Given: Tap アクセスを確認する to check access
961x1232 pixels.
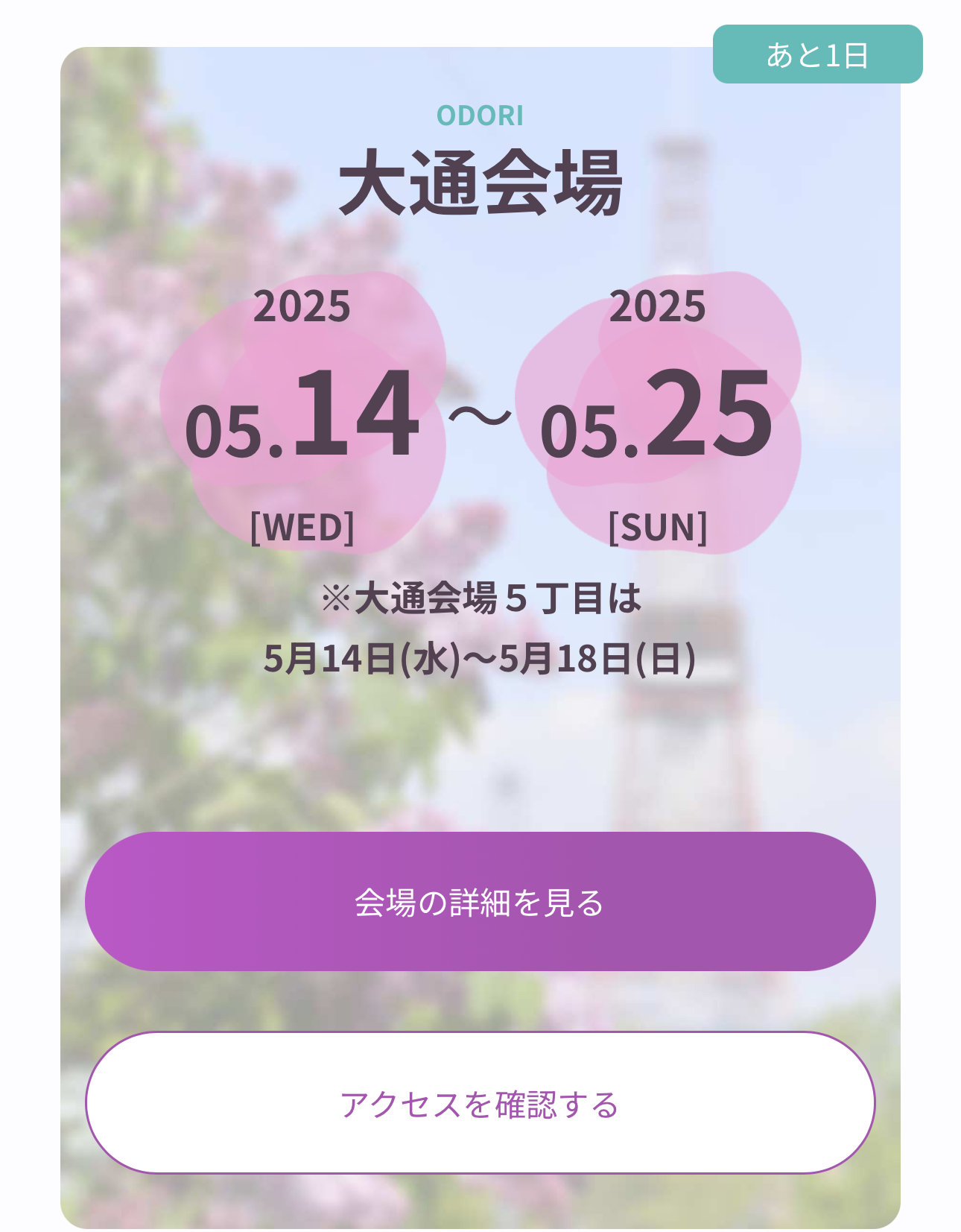Looking at the screenshot, I should (480, 1102).
